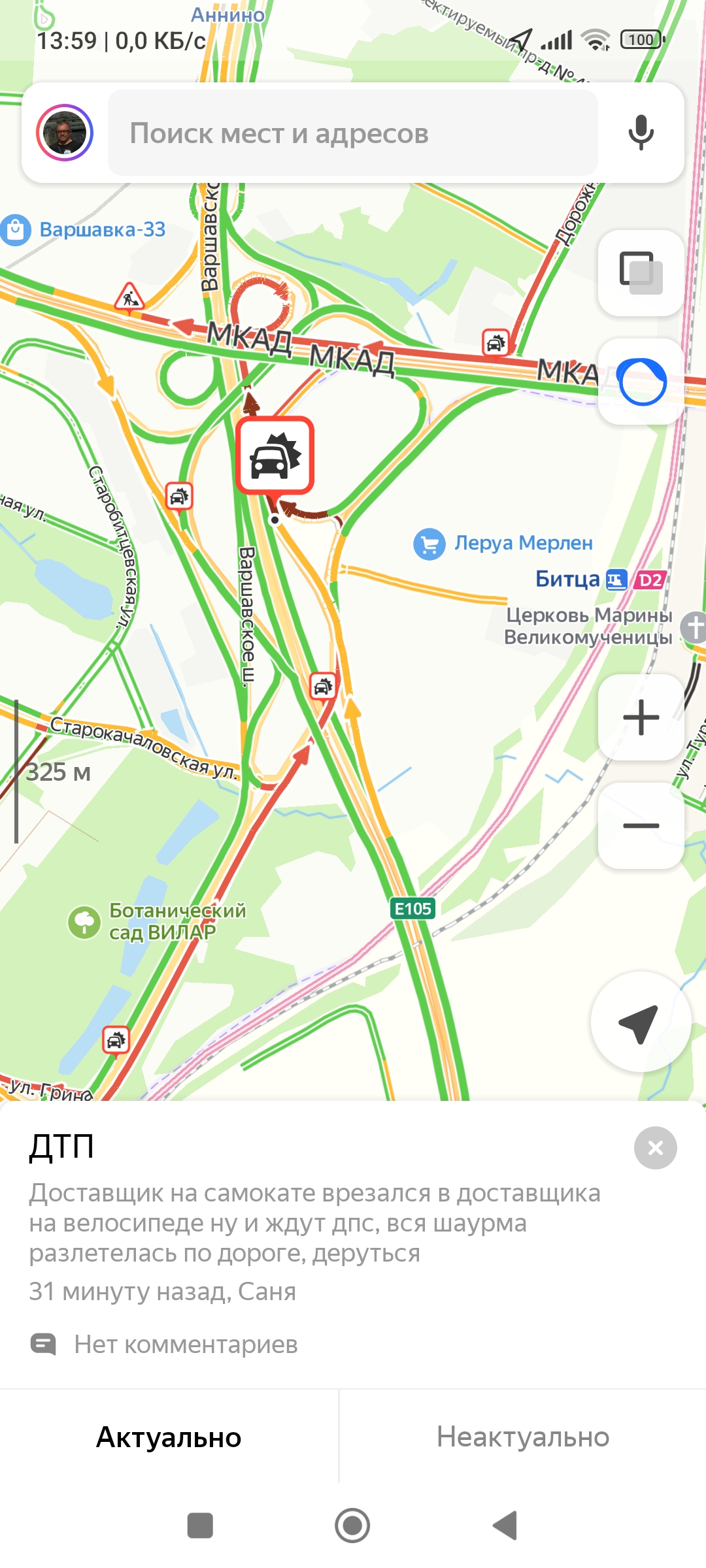Go back with the system back button

pos(505,1526)
